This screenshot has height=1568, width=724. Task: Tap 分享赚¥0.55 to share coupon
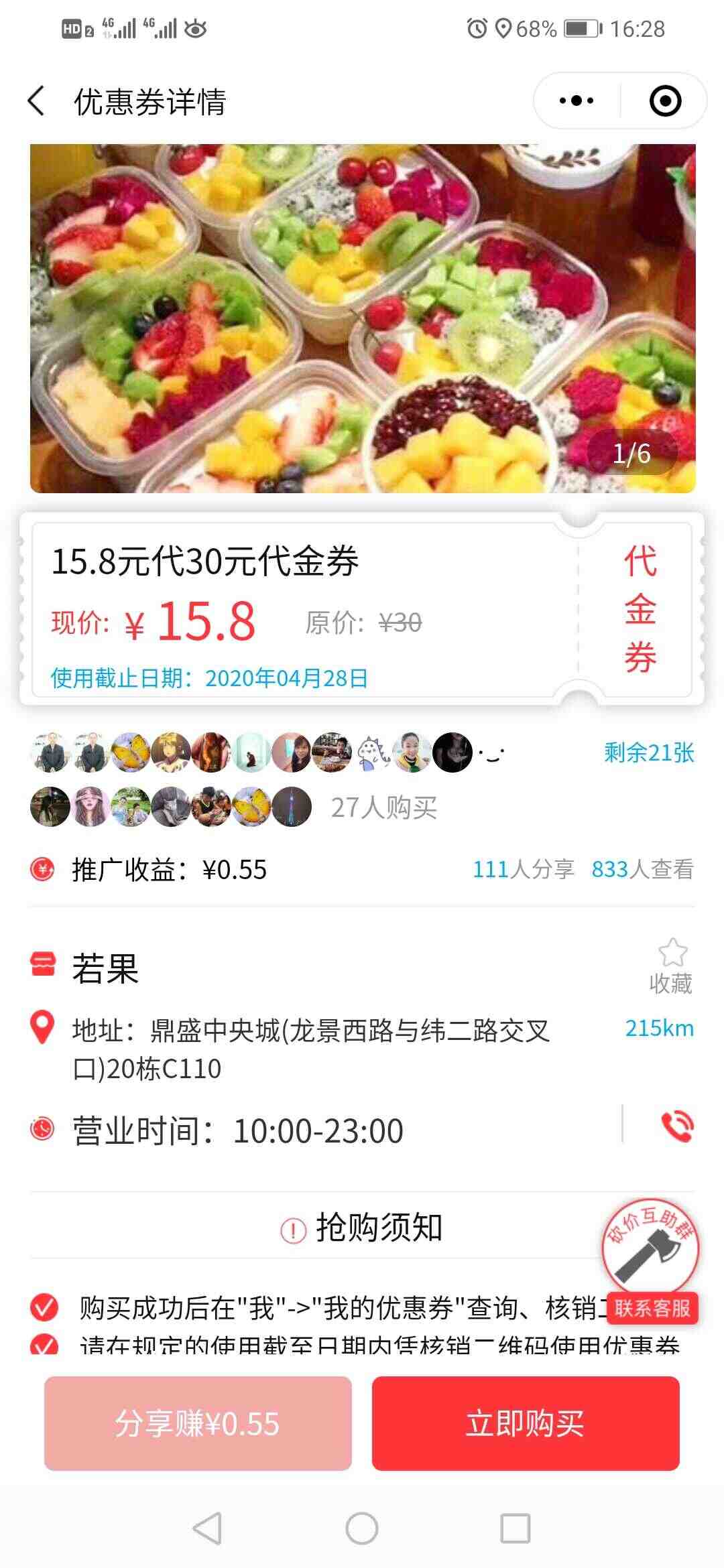click(198, 1424)
